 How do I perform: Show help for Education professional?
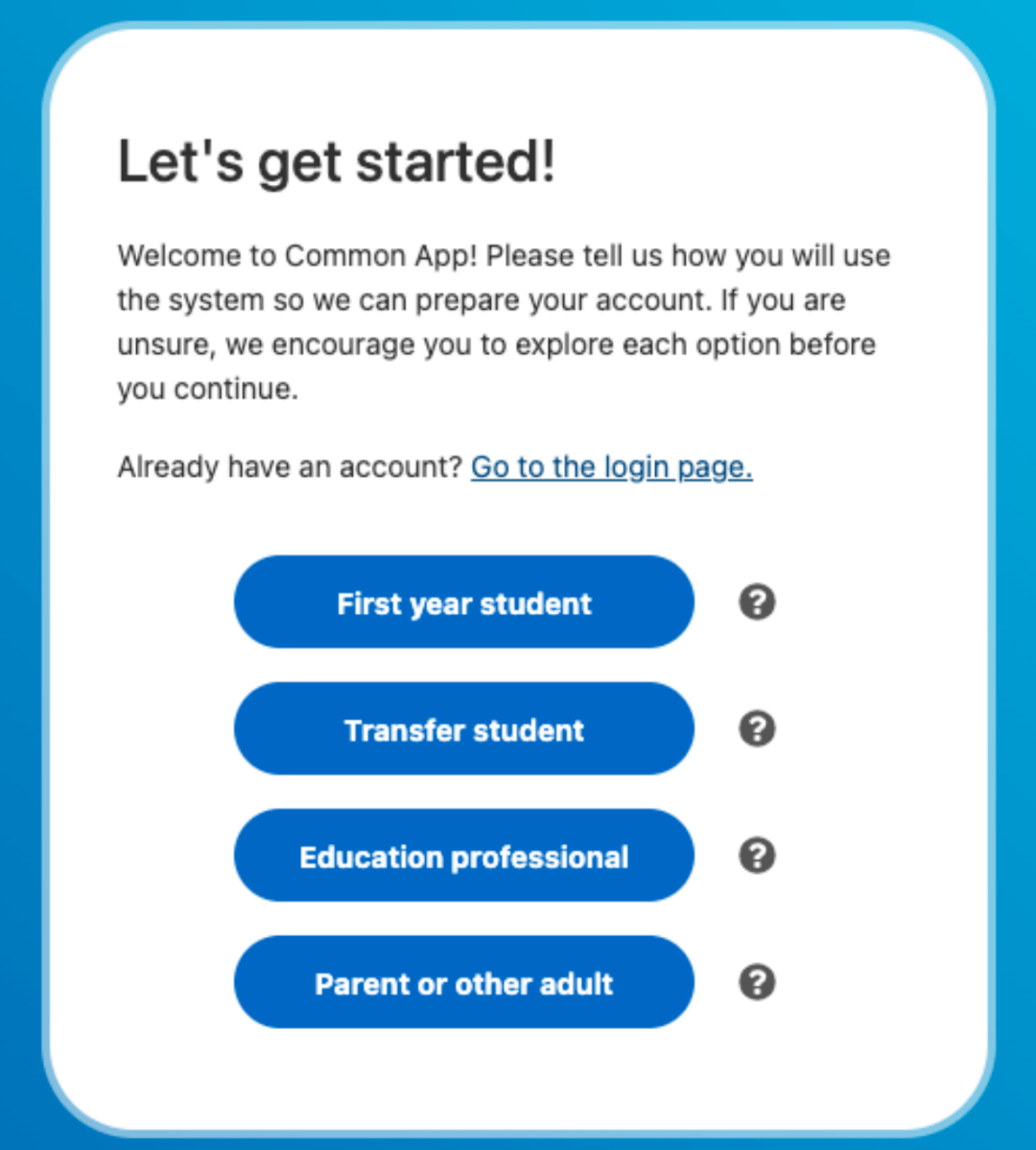pos(757,856)
